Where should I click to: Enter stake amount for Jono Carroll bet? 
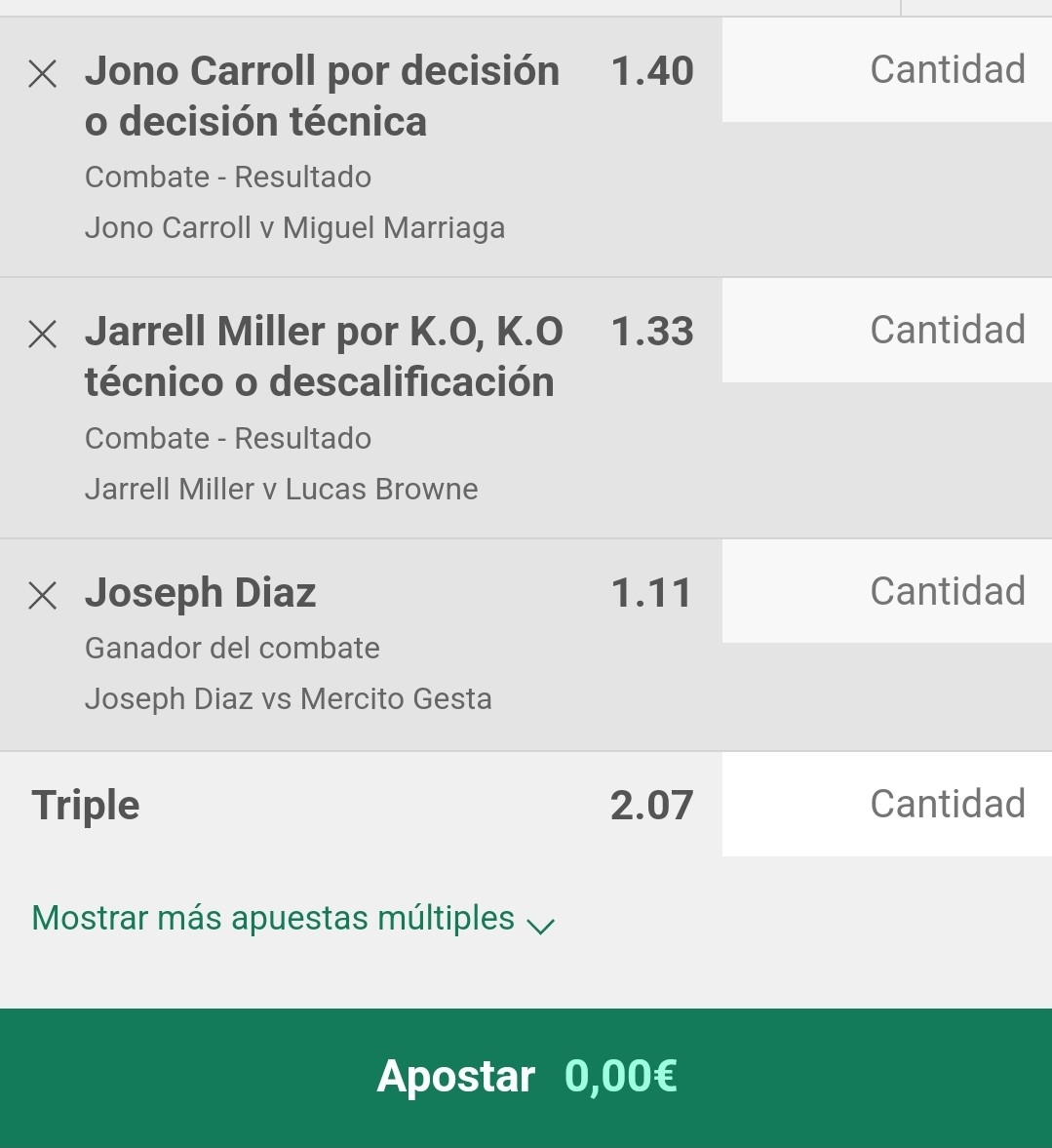886,69
